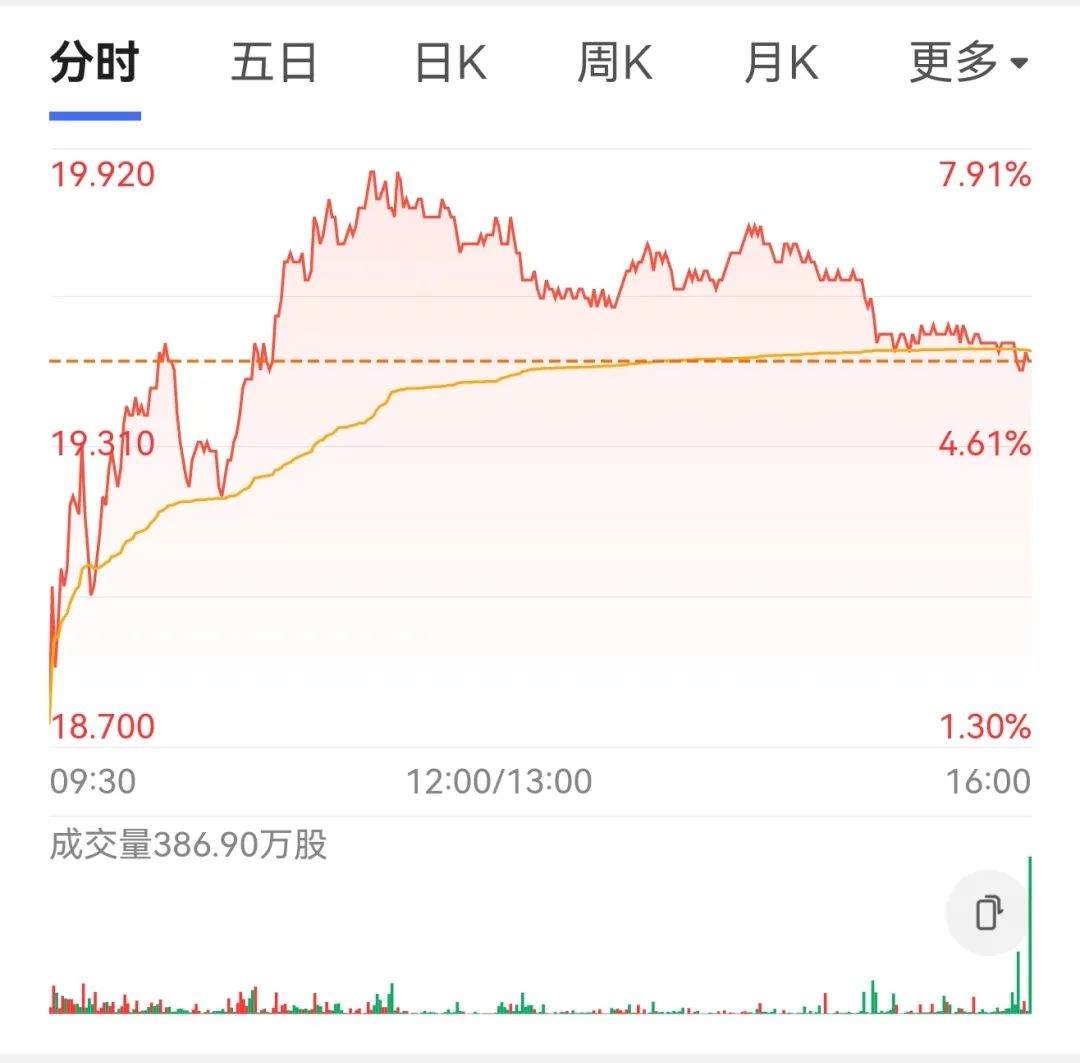The height and width of the screenshot is (1063, 1080).
Task: Show the 月K monthly candlestick chart
Action: pos(781,64)
